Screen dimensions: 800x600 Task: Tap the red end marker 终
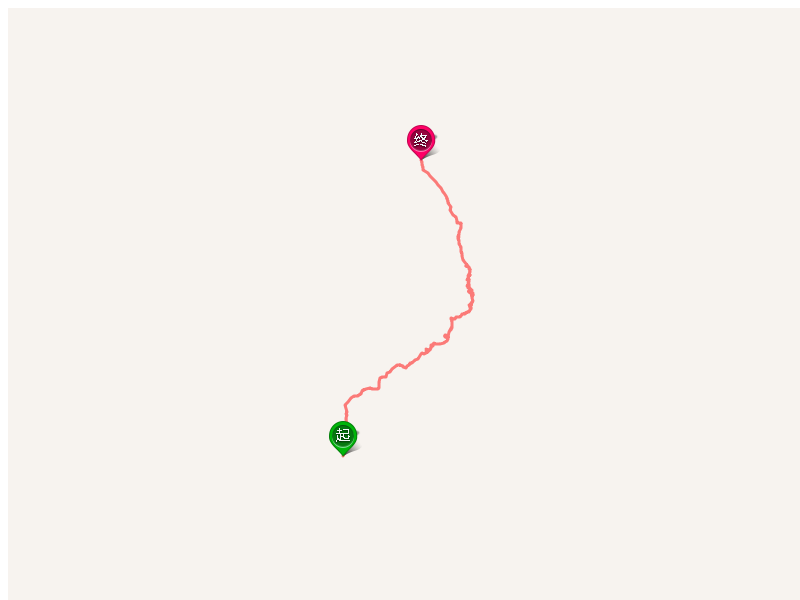(x=421, y=139)
